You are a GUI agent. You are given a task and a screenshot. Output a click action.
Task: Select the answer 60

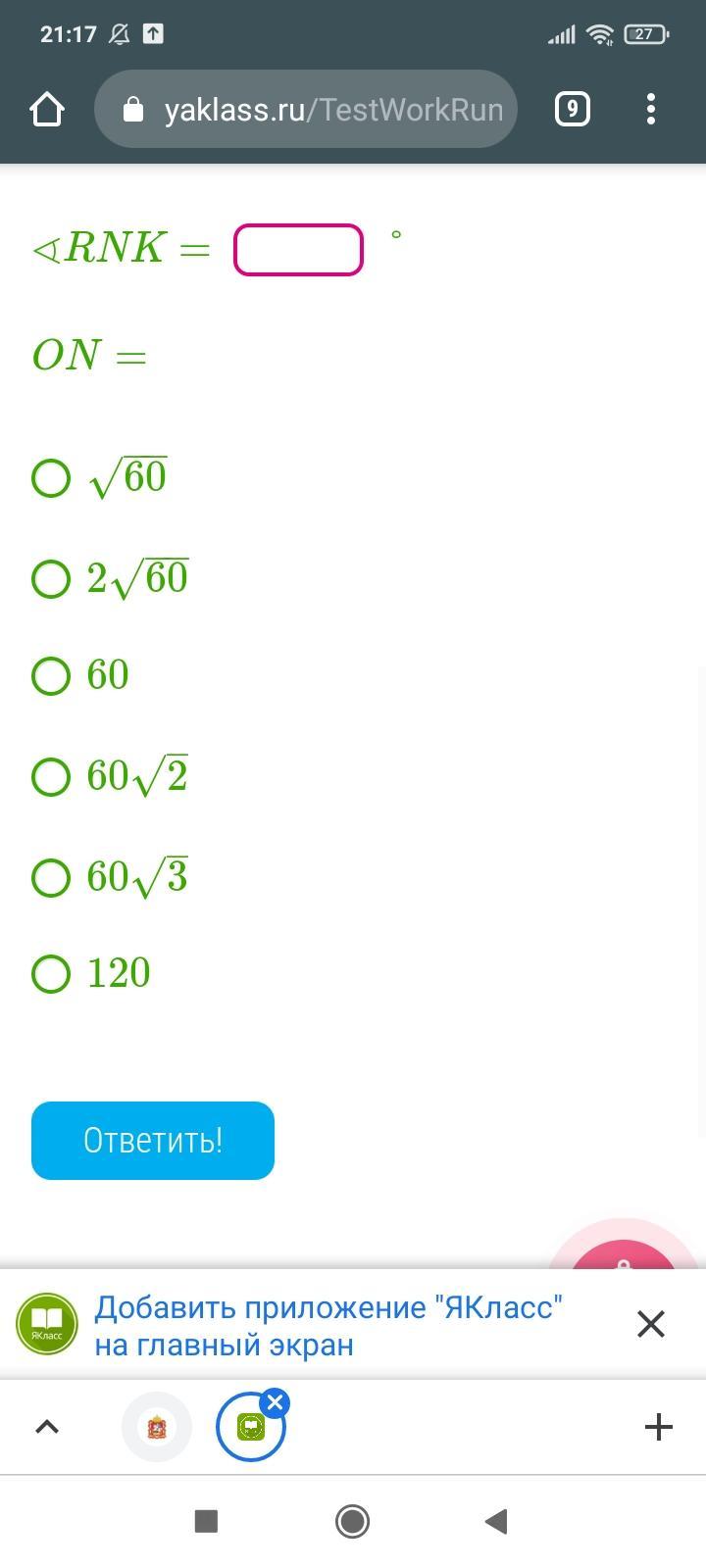pyautogui.click(x=52, y=675)
